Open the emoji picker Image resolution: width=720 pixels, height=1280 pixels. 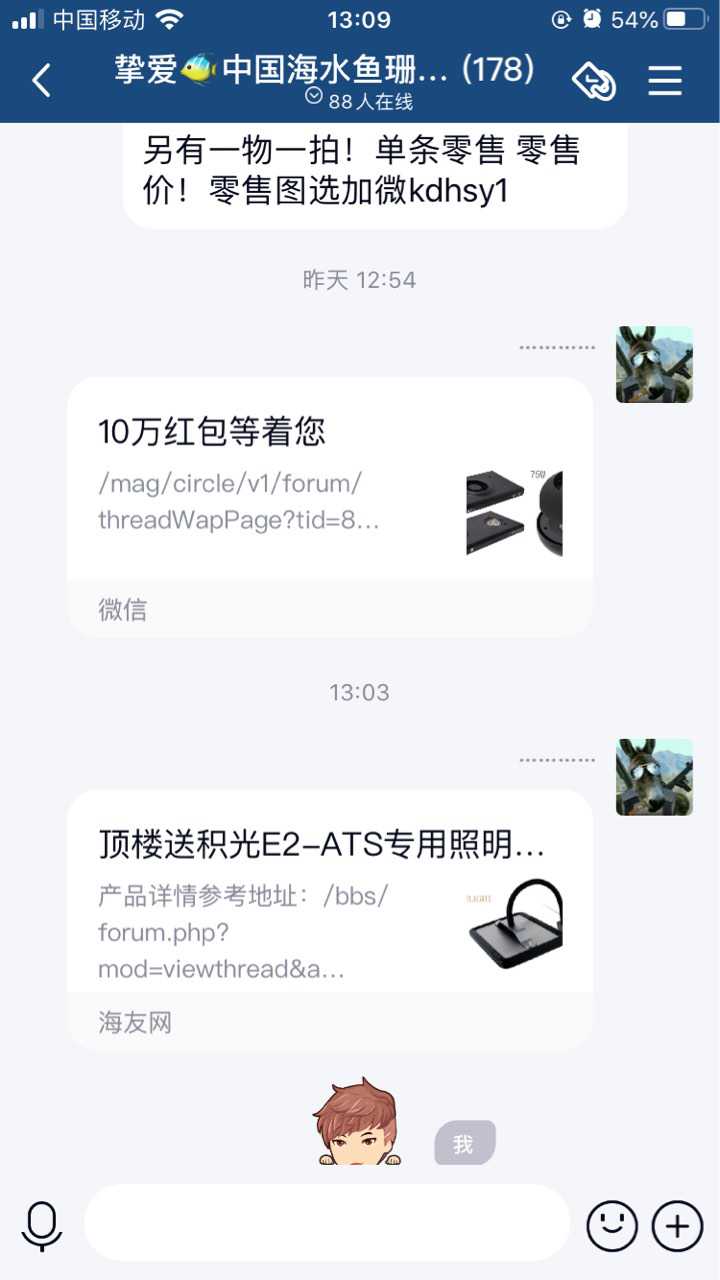(x=611, y=1224)
